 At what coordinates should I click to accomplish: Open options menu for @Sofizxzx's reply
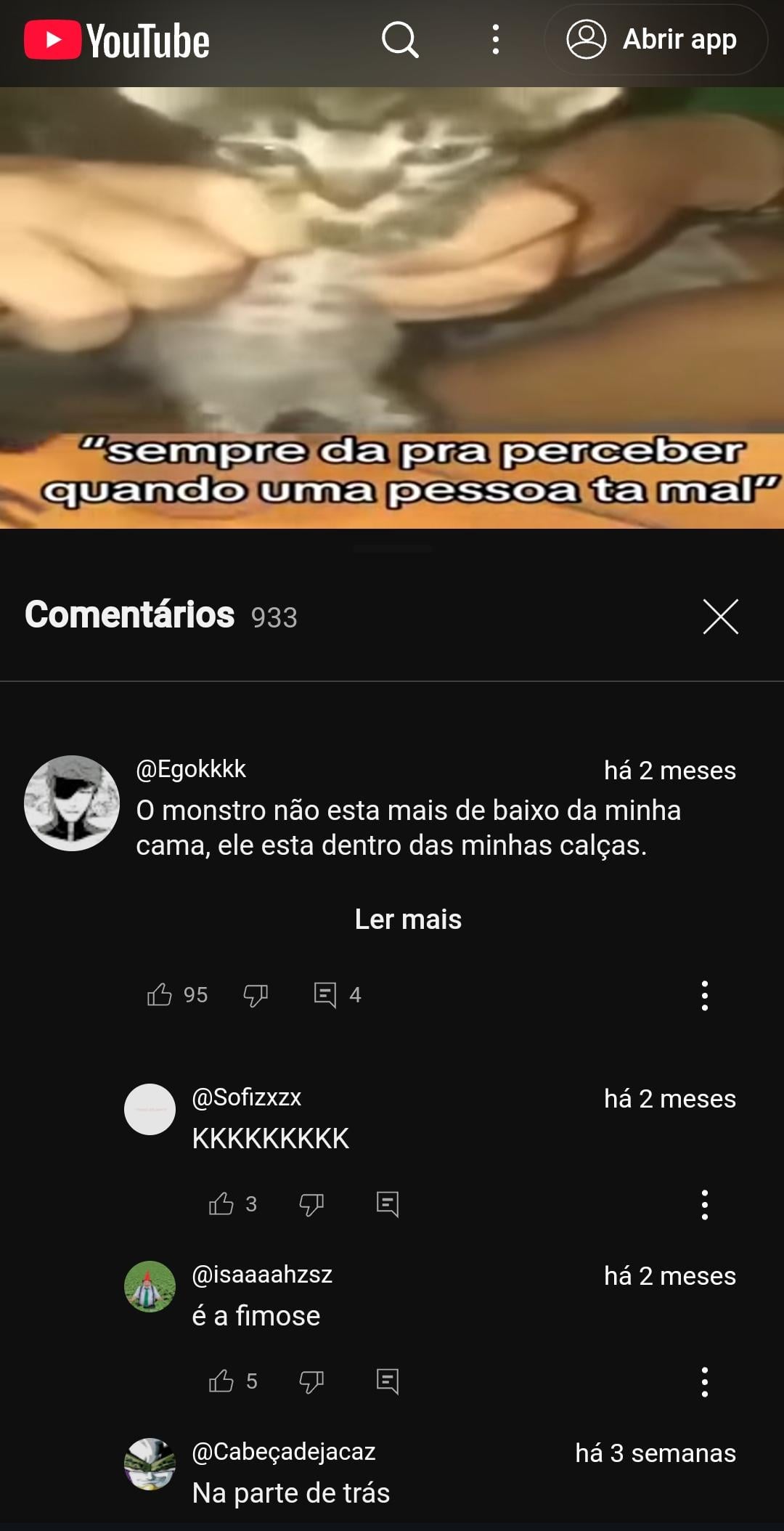(704, 1204)
